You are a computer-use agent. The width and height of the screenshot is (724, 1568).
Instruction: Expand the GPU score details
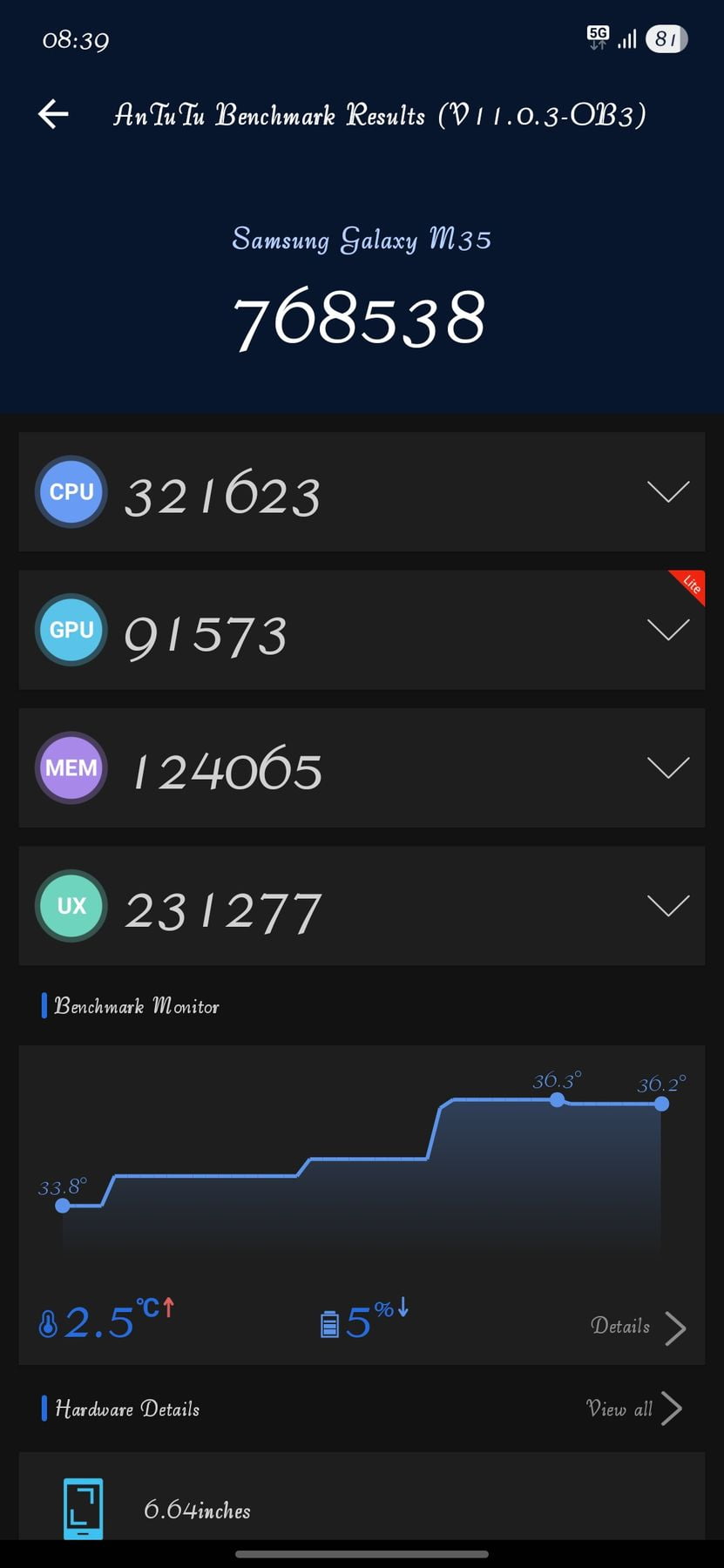click(x=668, y=629)
